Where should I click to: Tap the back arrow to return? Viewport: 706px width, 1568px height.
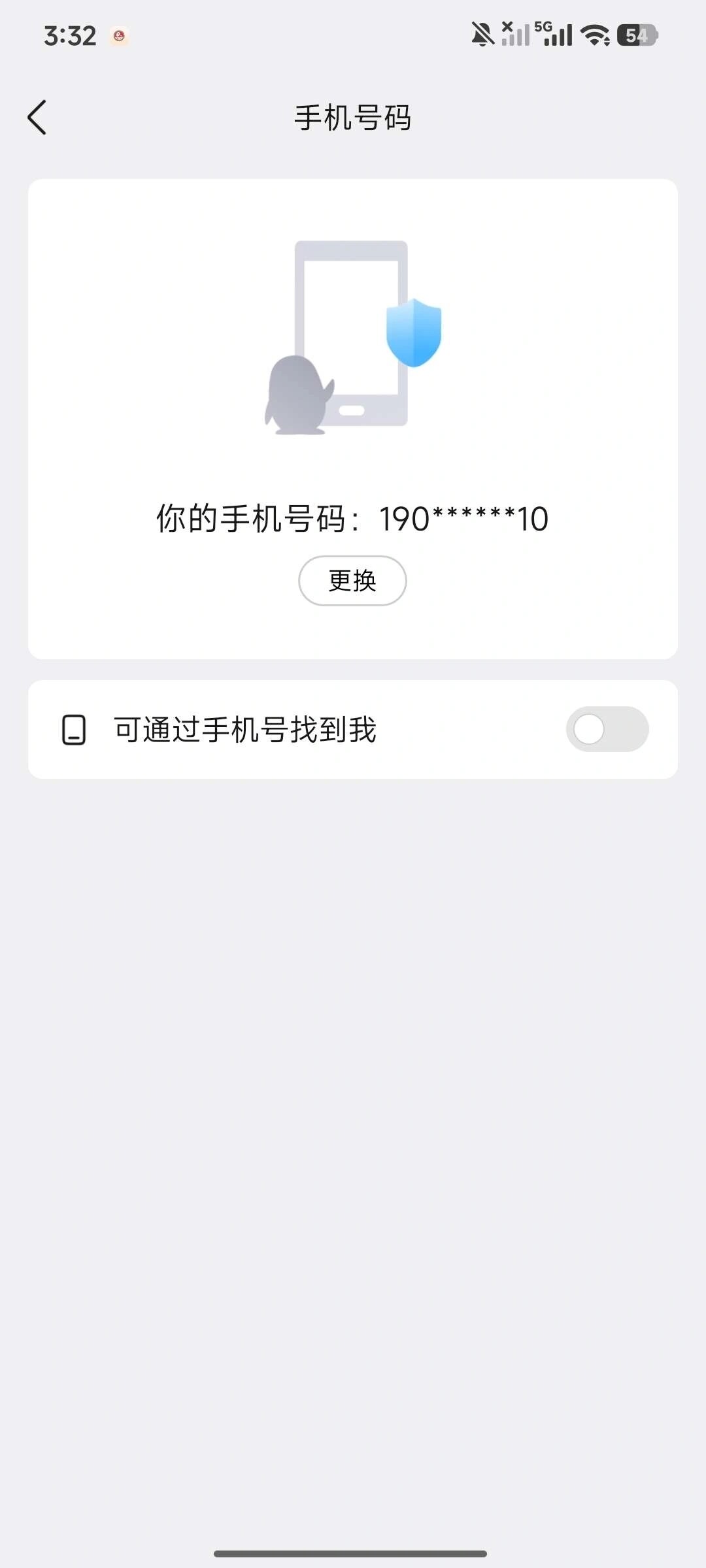[x=37, y=118]
